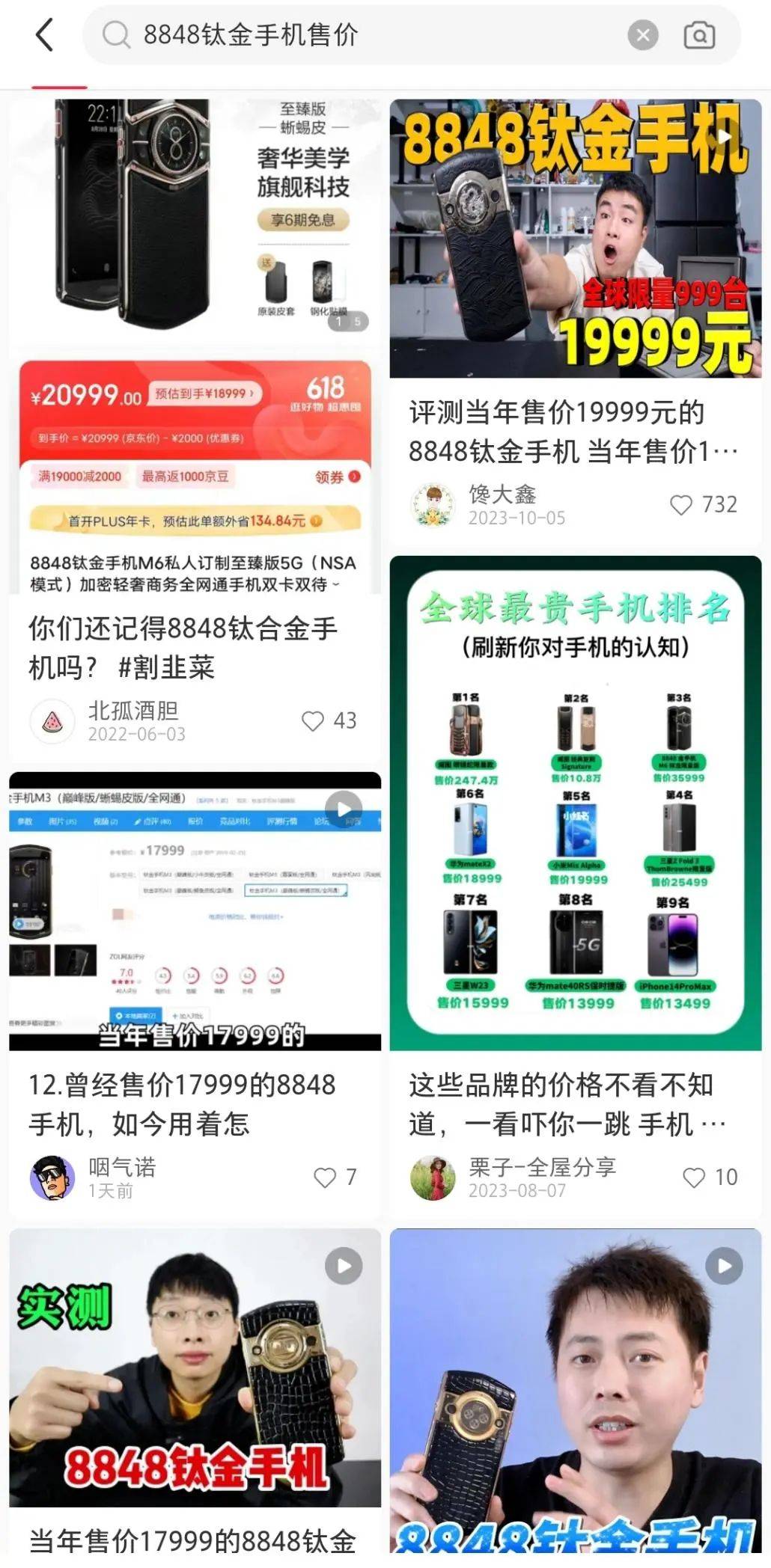Screen dimensions: 771x1568
Task: Open camera image search
Action: point(699,35)
